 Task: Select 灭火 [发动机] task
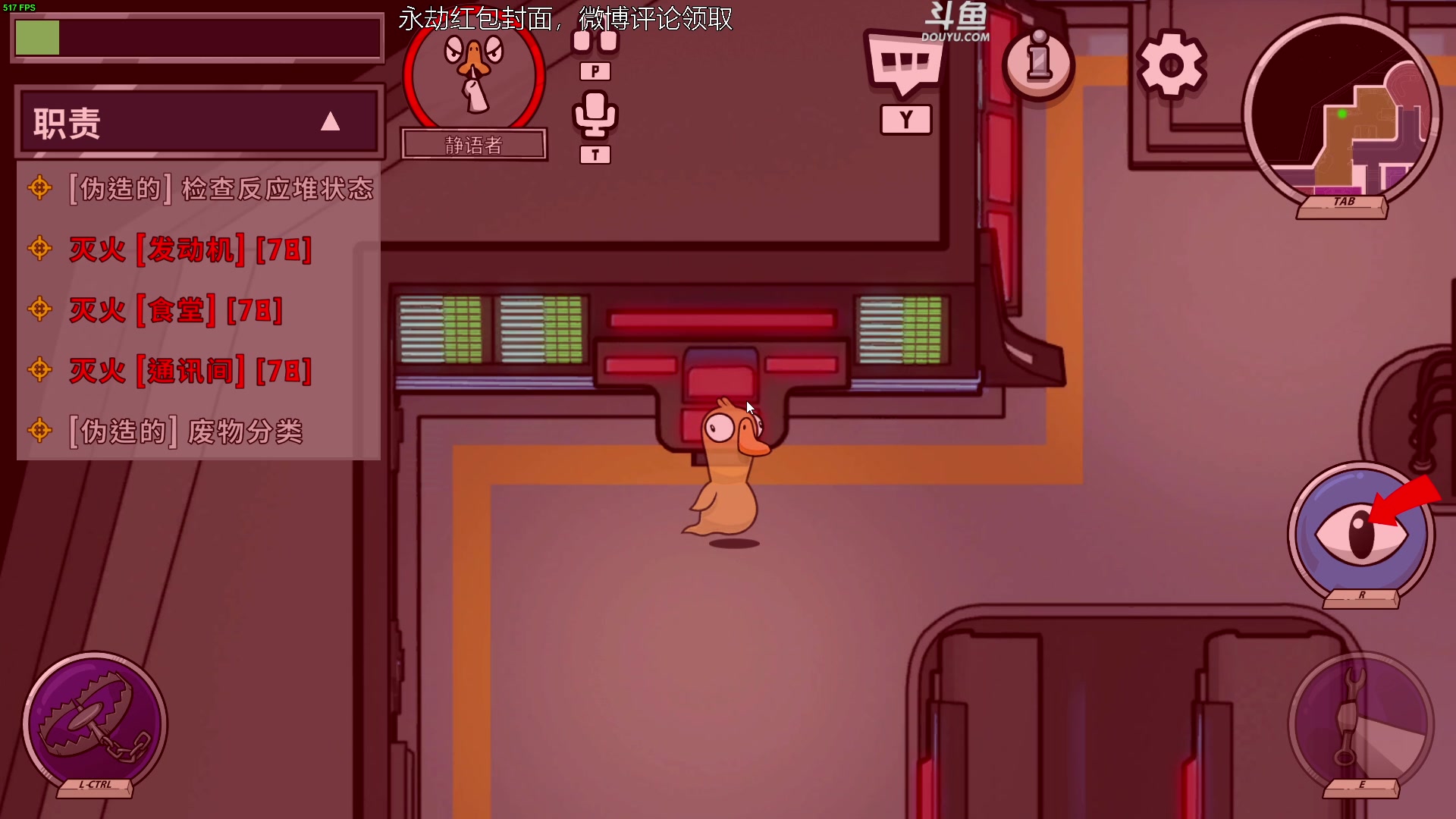point(190,249)
